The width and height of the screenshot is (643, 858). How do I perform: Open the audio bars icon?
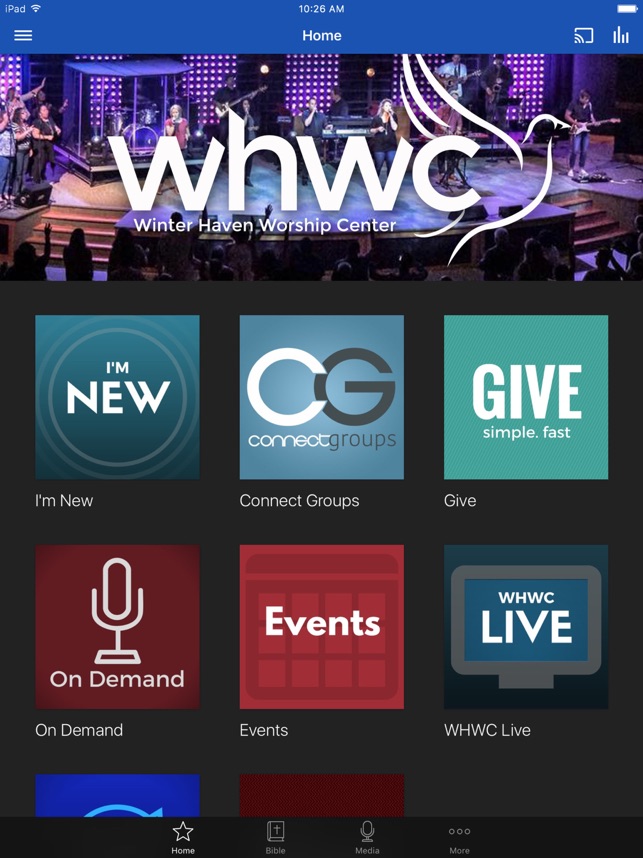(x=621, y=36)
